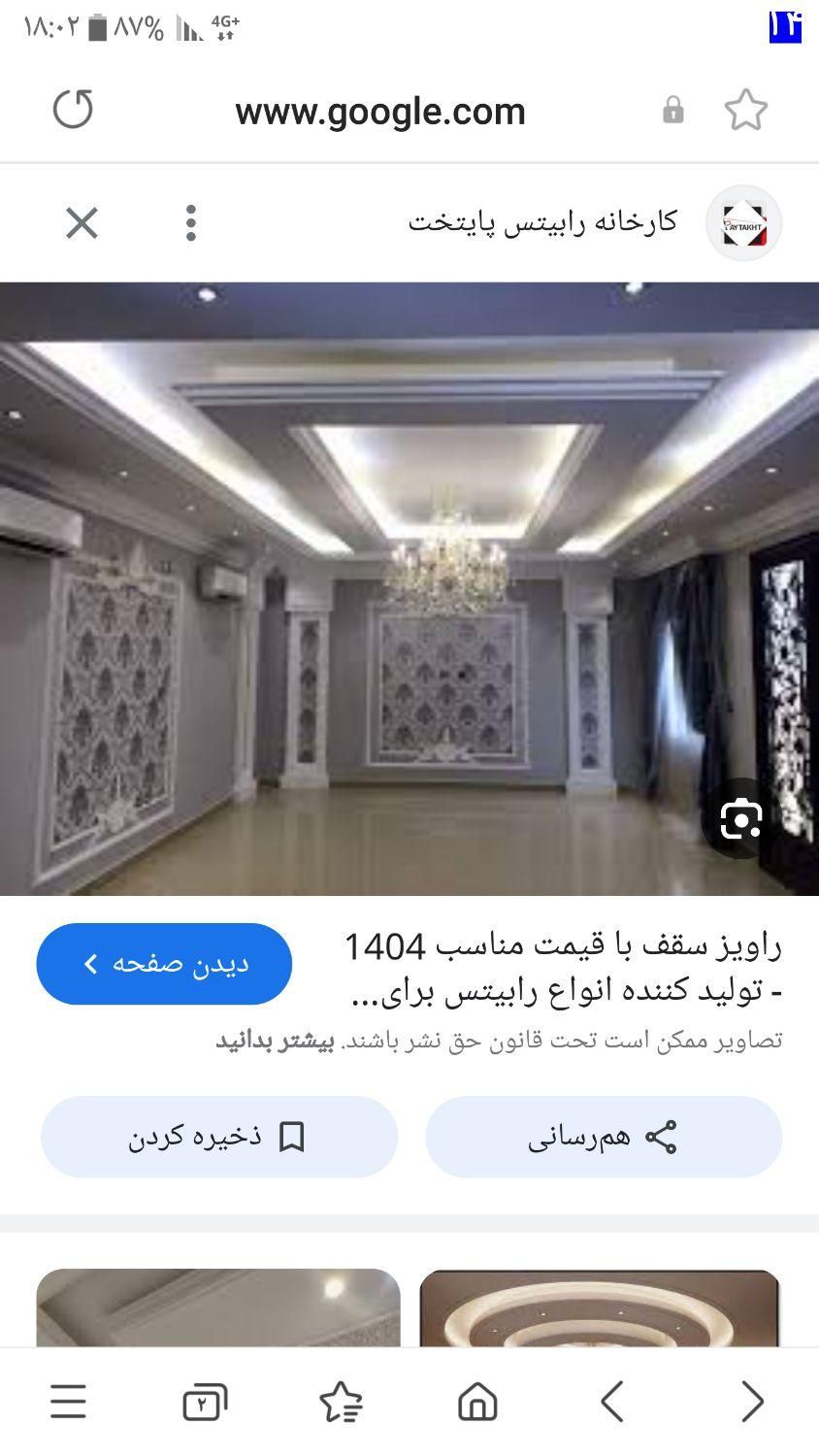
Task: Open the round ceiling related image
Action: click(600, 1307)
